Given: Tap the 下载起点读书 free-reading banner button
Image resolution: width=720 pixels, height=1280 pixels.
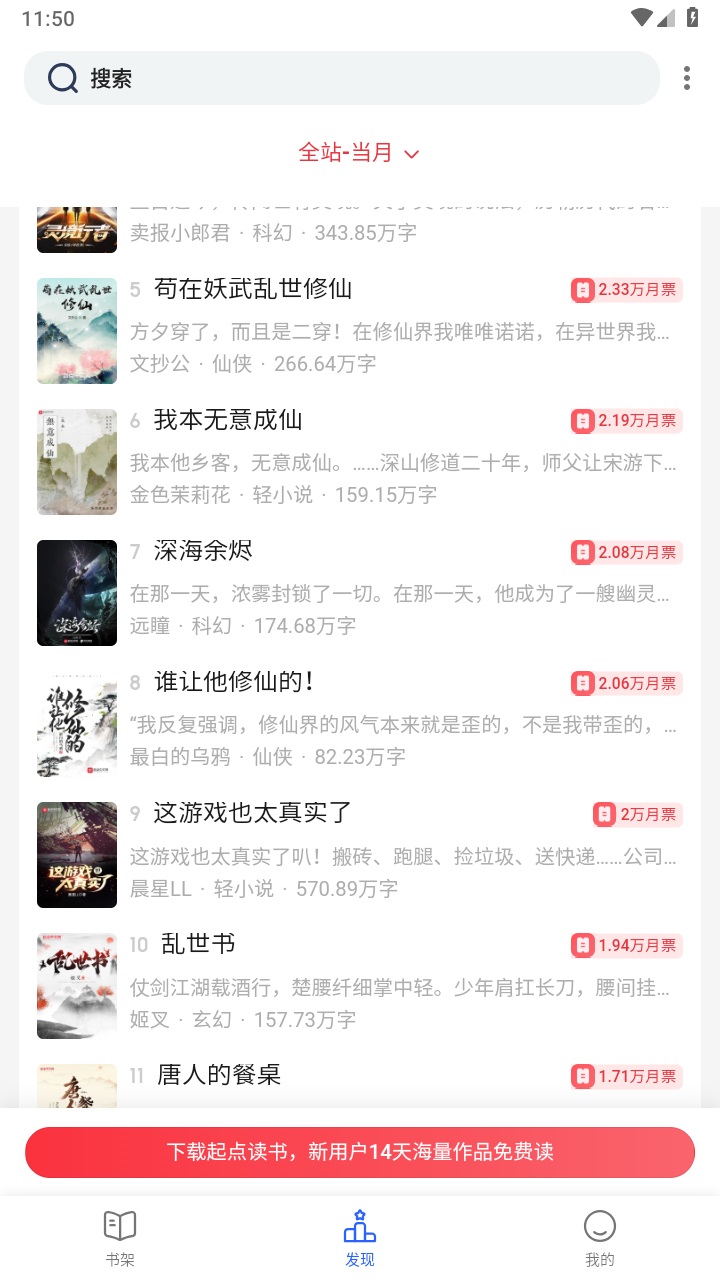Looking at the screenshot, I should click(x=359, y=1152).
